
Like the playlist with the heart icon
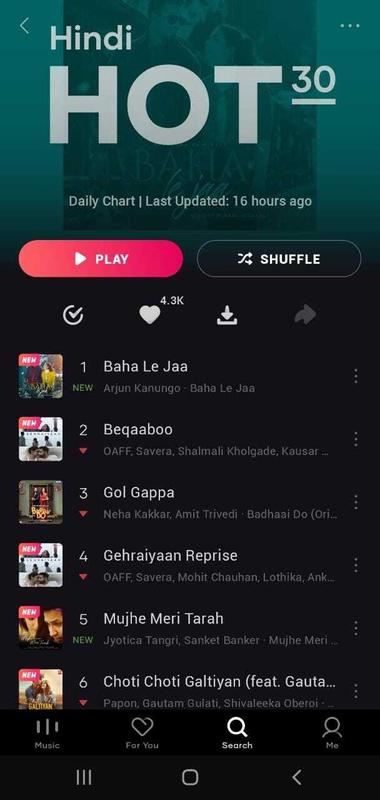150,315
